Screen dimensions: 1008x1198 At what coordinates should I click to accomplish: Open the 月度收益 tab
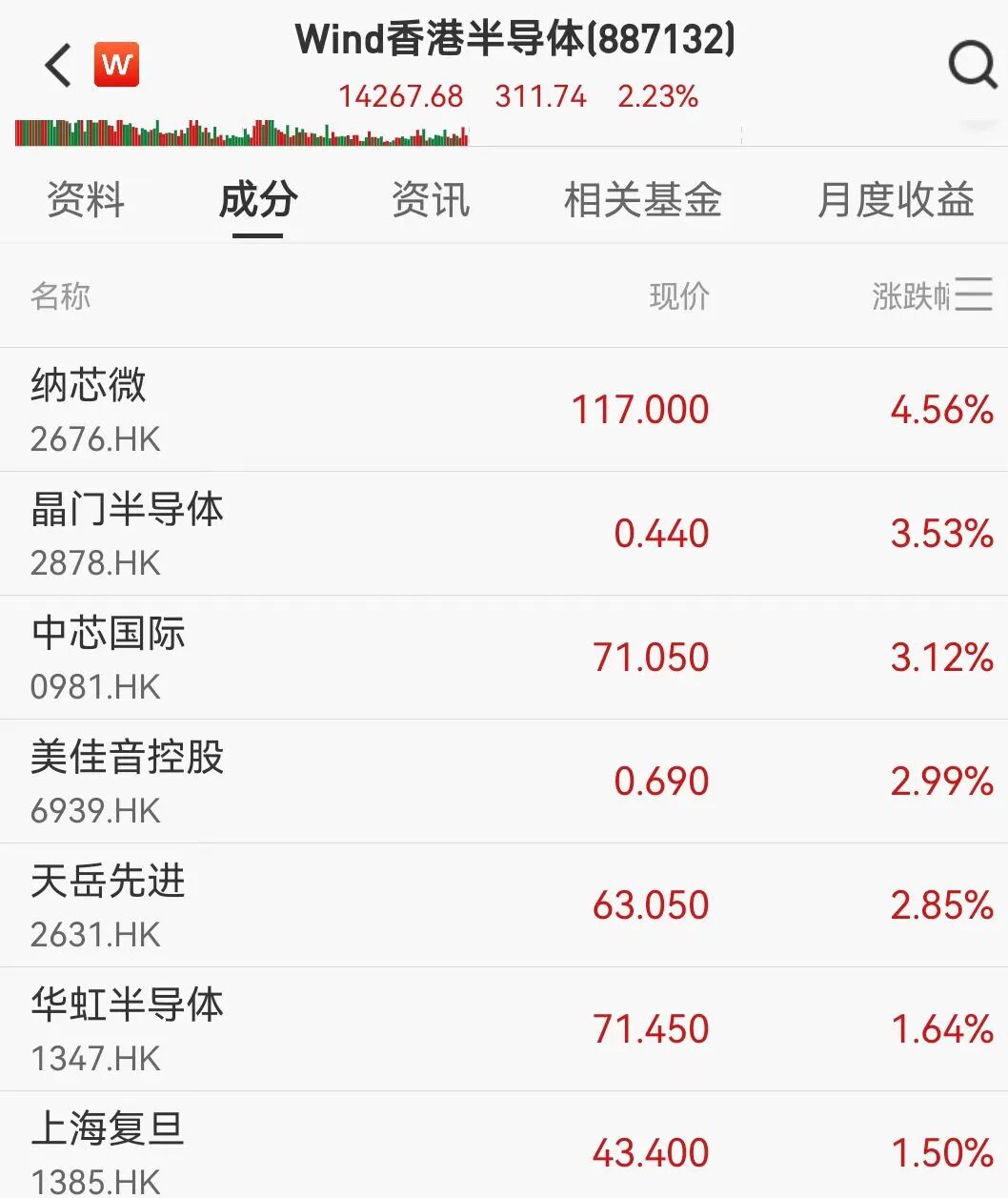point(895,200)
